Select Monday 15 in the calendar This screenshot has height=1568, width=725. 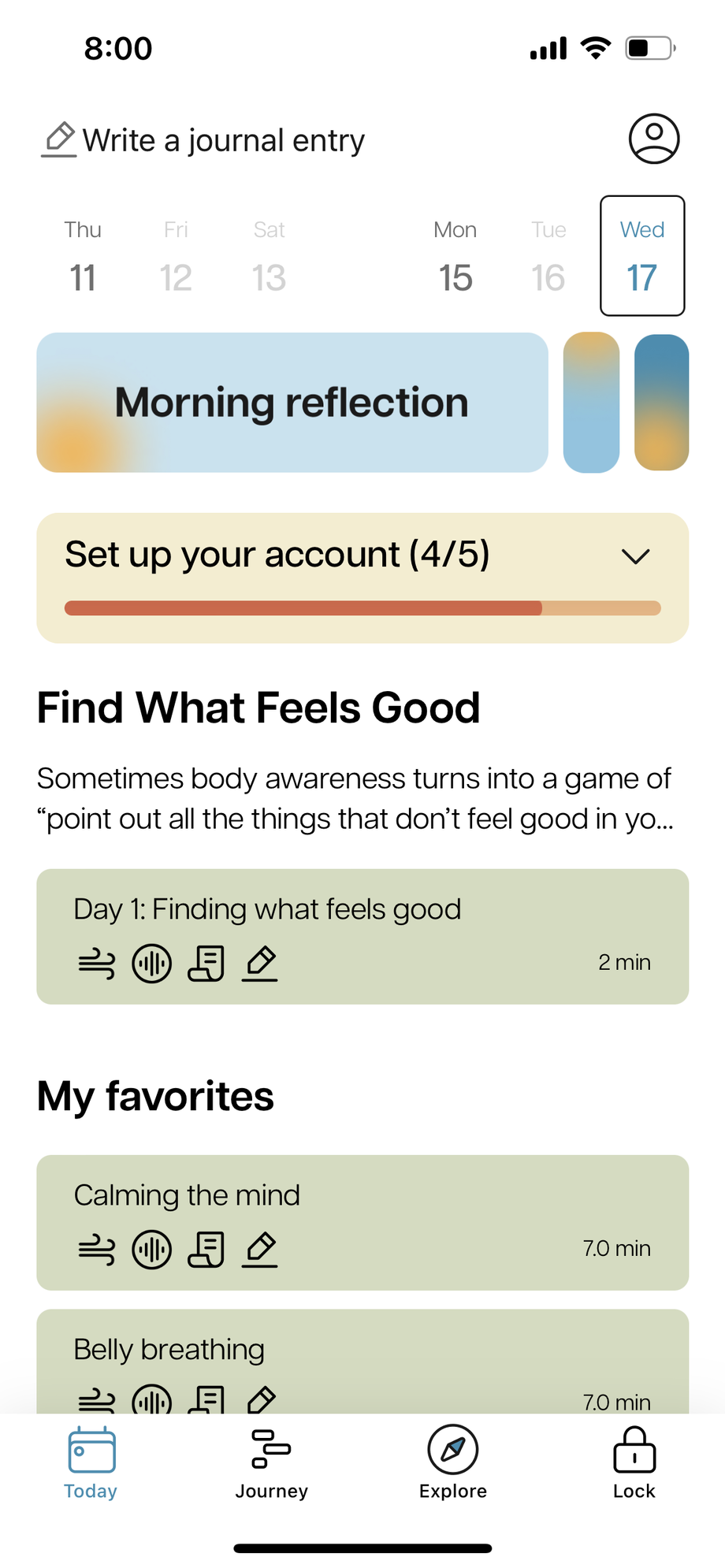tap(455, 257)
